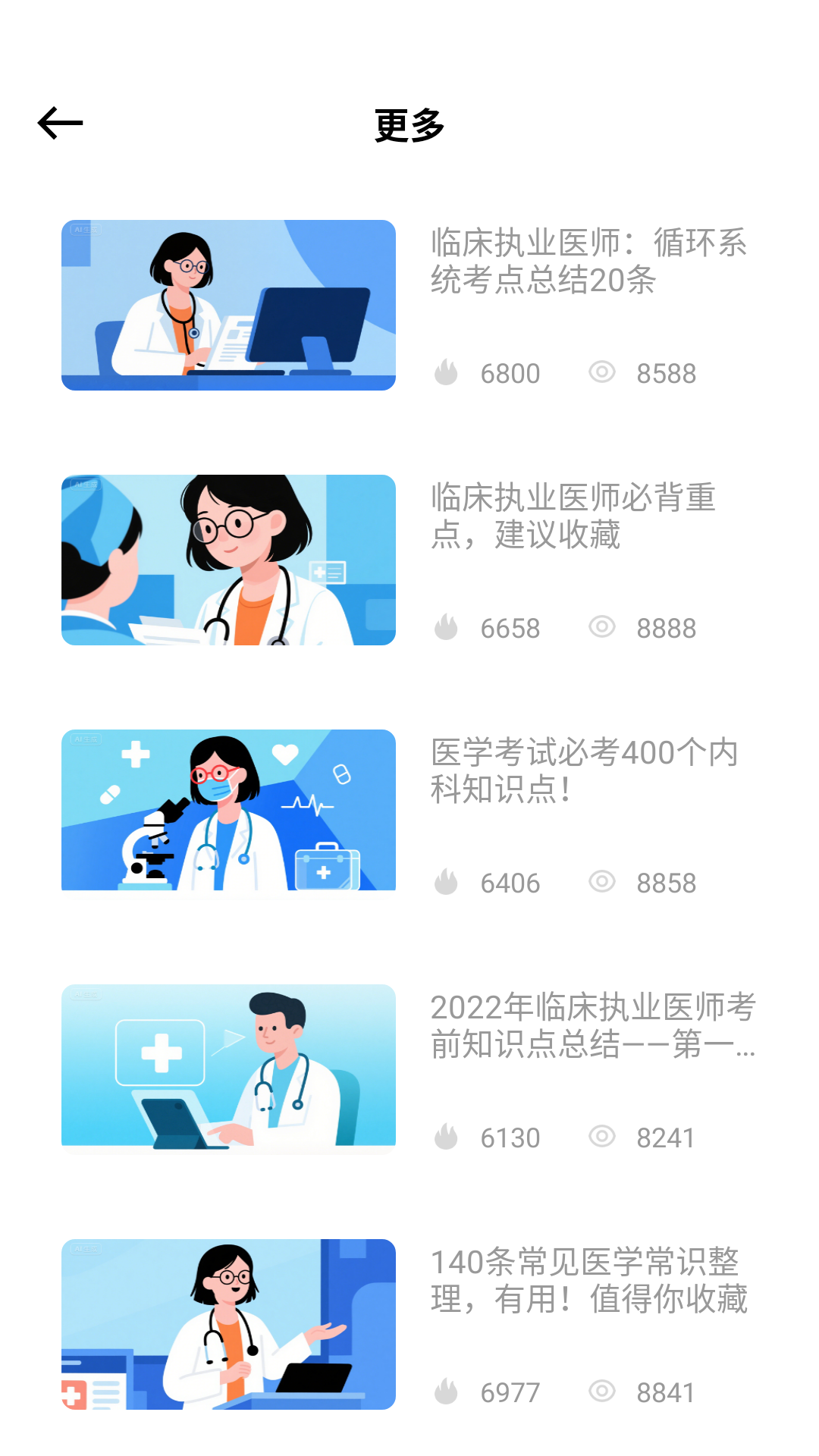This screenshot has height=1456, width=819.
Task: Tap the eye icon showing 8588 views
Action: 601,373
